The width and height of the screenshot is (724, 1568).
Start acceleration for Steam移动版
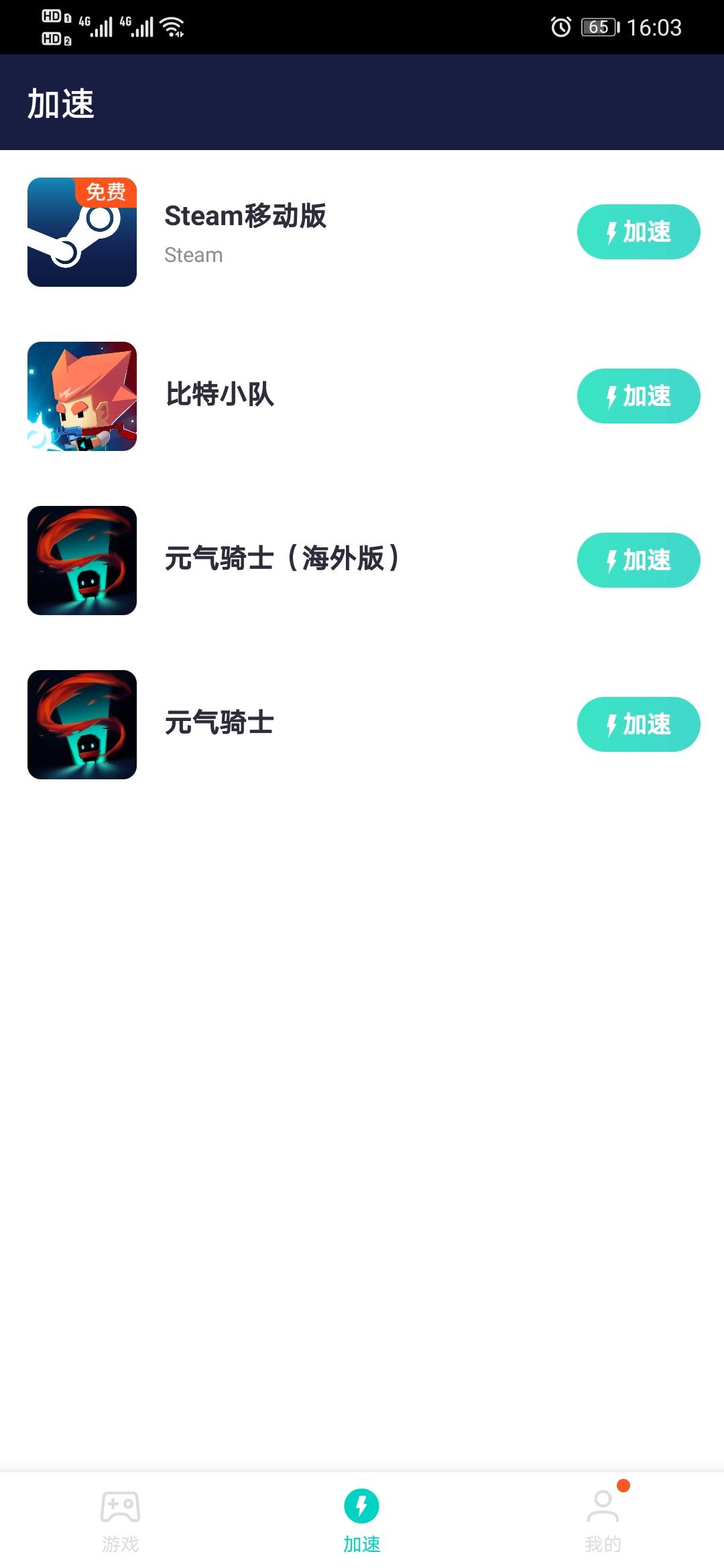[638, 233]
